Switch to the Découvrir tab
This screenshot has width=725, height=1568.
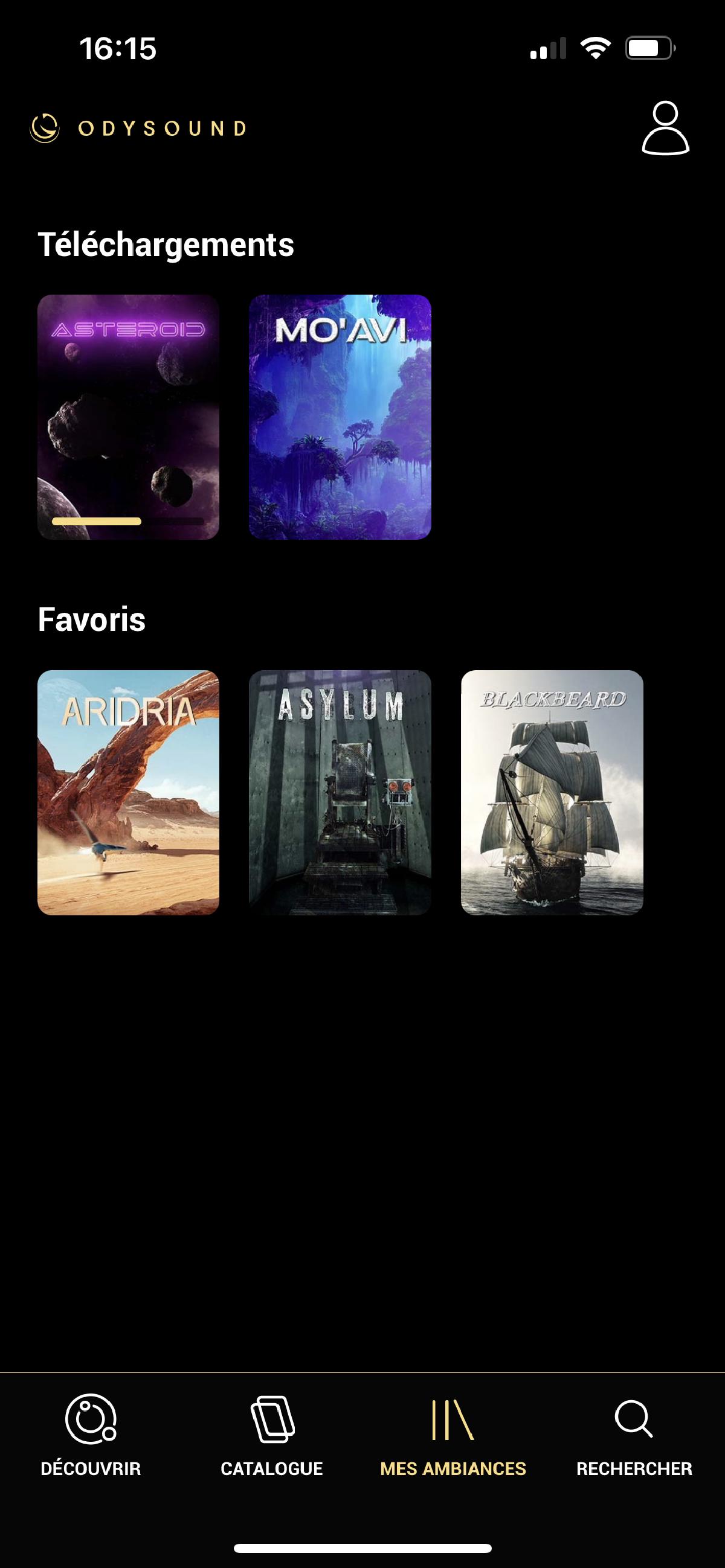click(91, 1435)
